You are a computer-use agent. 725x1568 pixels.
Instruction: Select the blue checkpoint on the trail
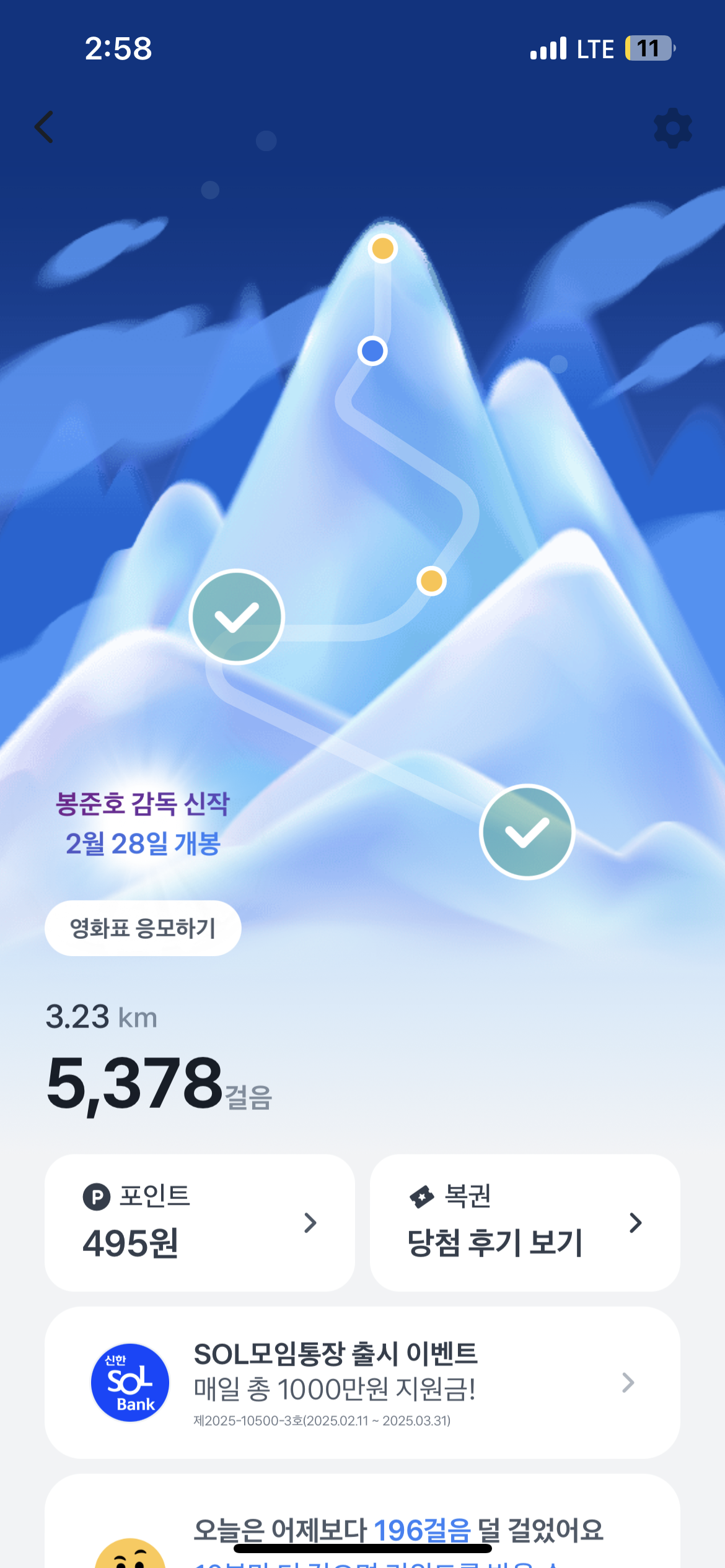(372, 351)
